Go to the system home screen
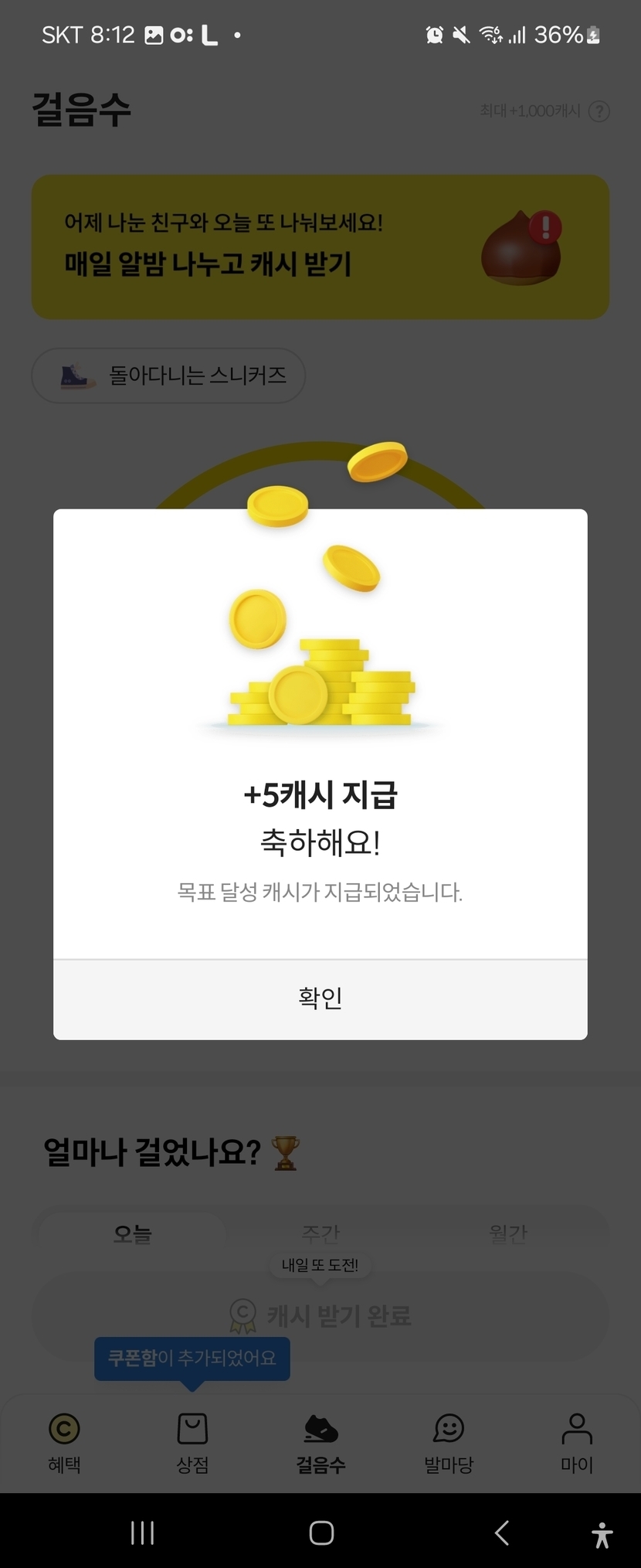The image size is (641, 1568). point(321,1532)
